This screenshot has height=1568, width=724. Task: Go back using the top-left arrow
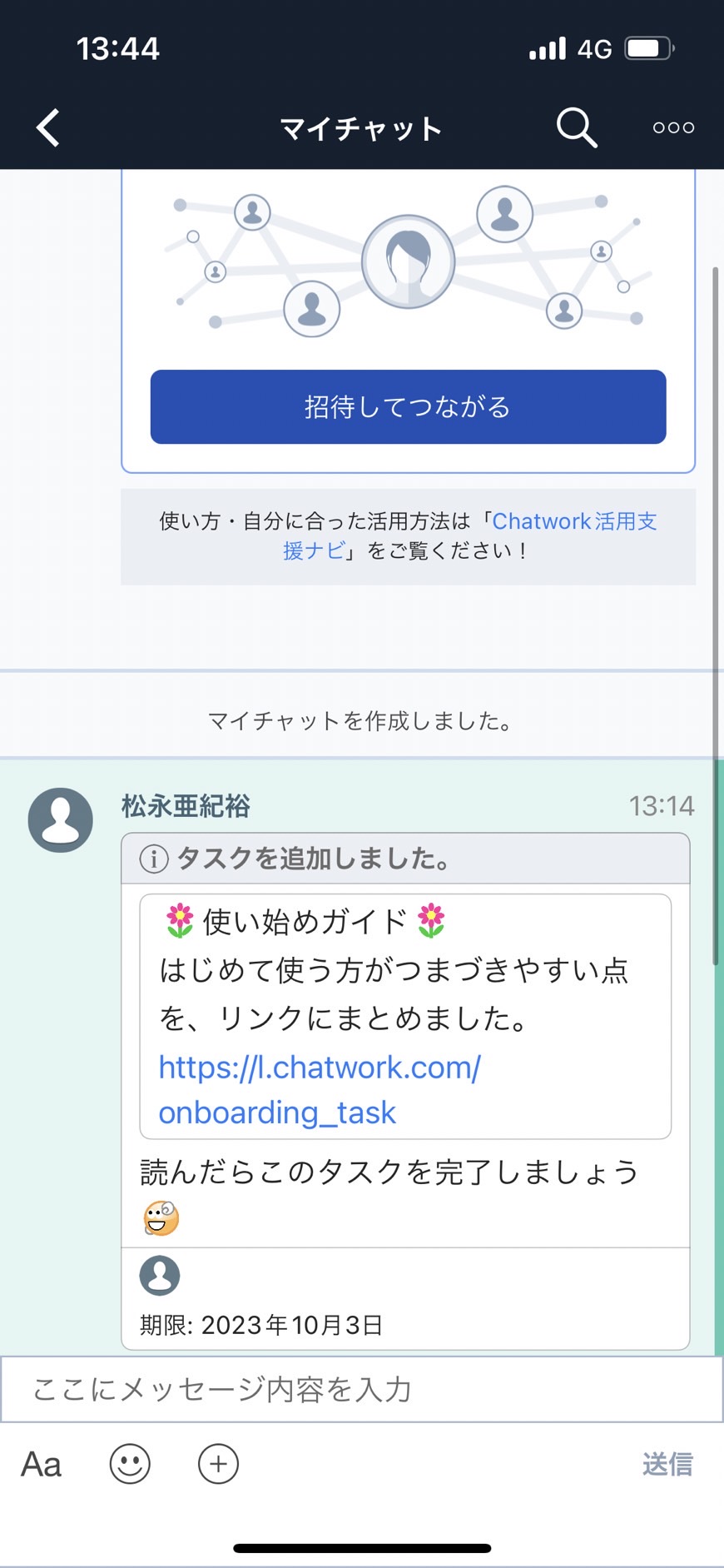click(48, 128)
